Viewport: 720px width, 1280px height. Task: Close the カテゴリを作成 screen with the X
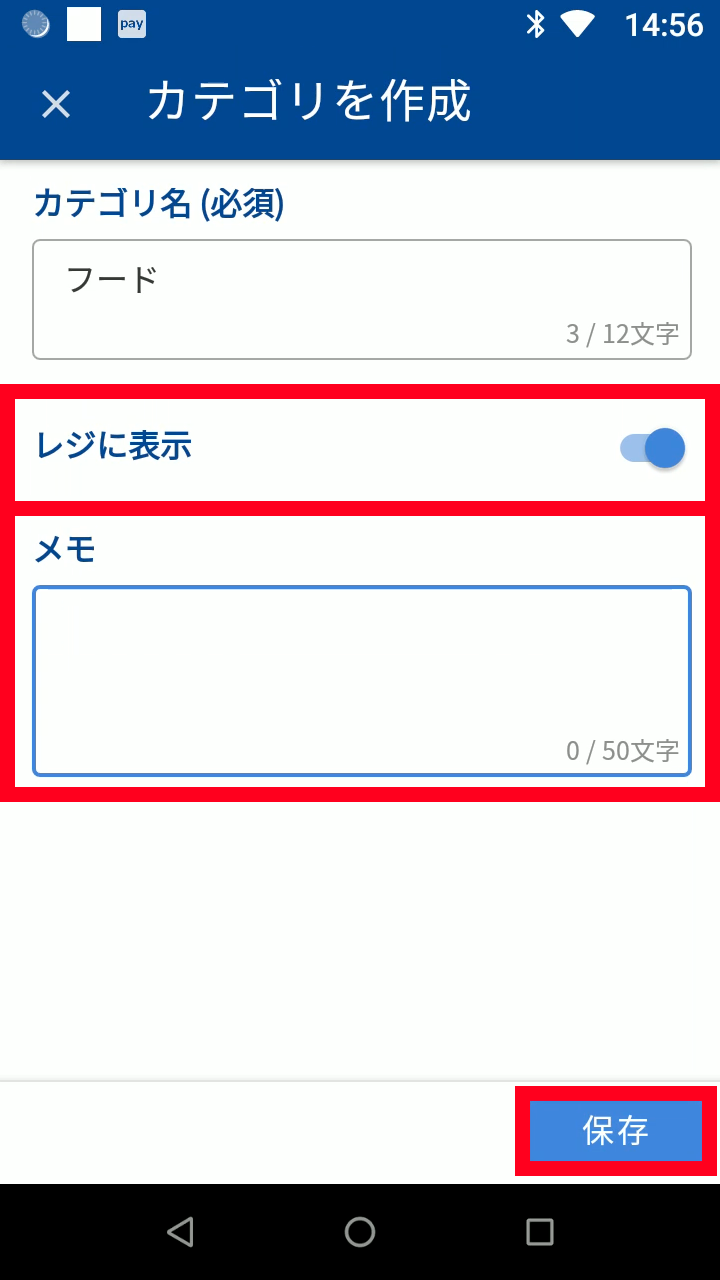pyautogui.click(x=54, y=103)
